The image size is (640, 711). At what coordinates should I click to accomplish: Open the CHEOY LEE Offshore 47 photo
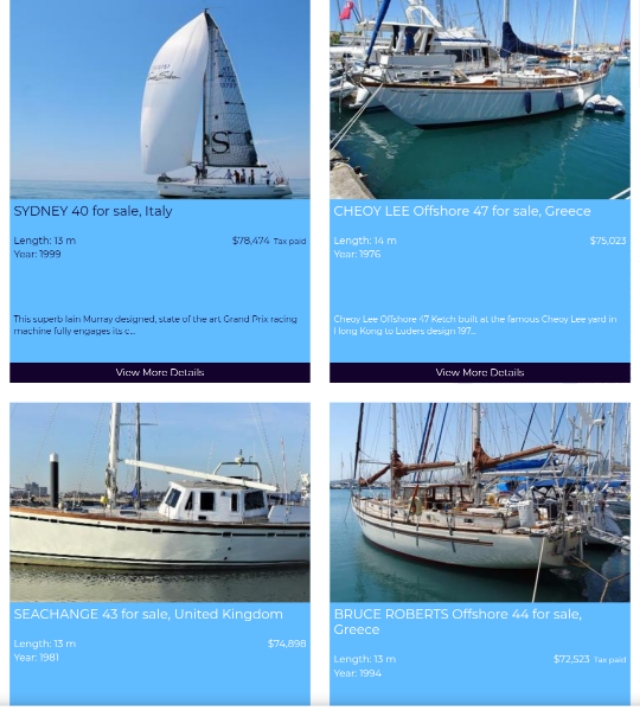coord(480,100)
